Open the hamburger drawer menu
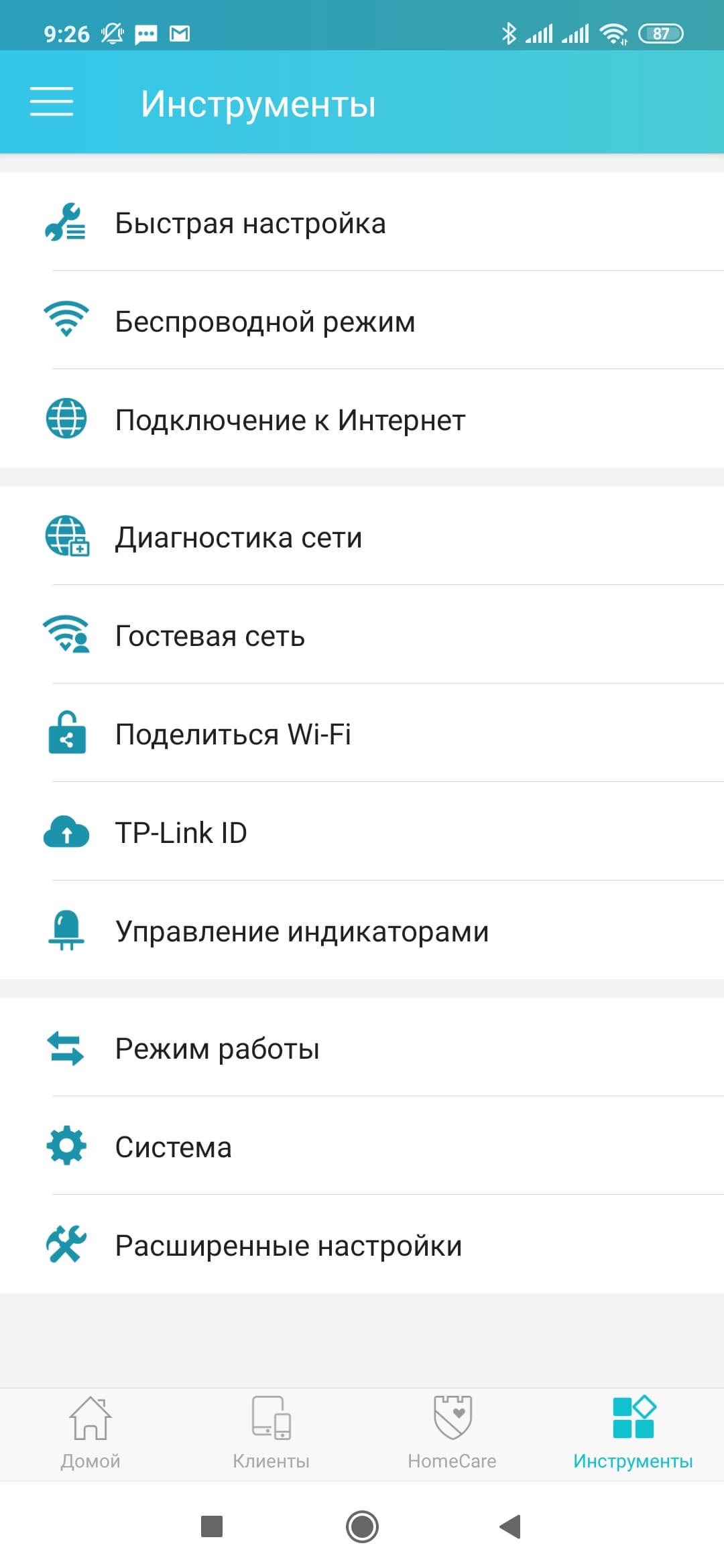 click(52, 102)
